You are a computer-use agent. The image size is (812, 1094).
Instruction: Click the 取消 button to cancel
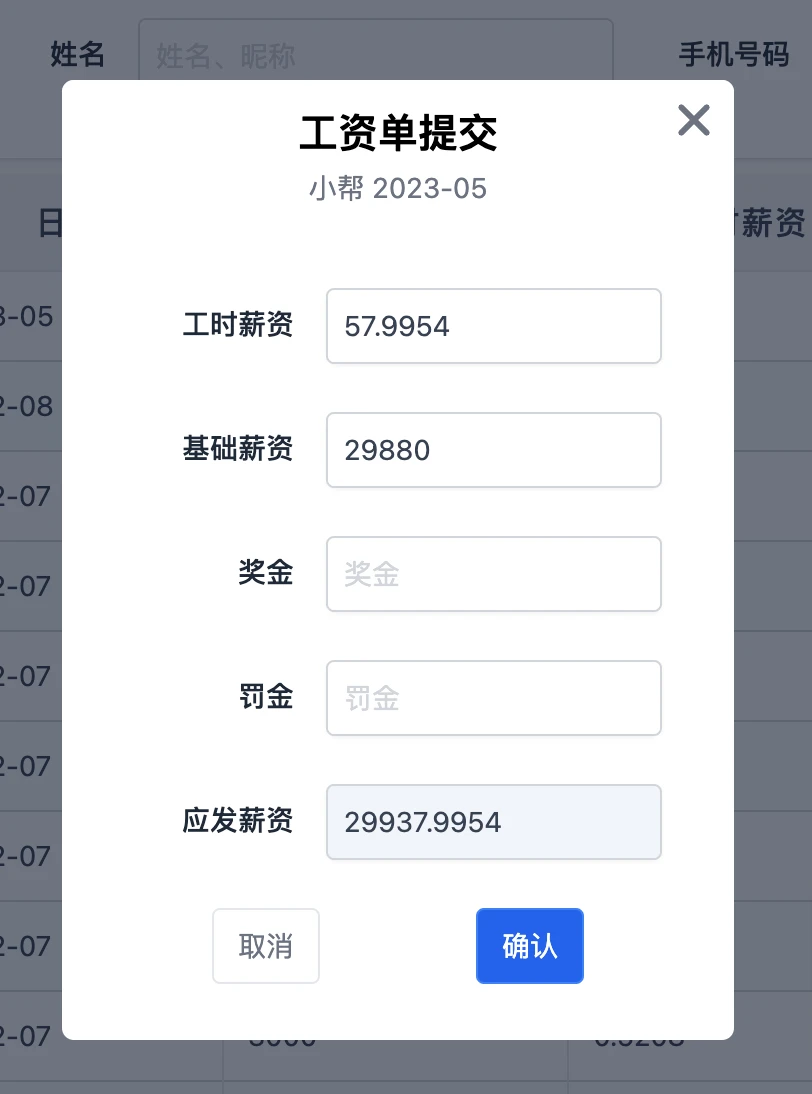pyautogui.click(x=265, y=945)
